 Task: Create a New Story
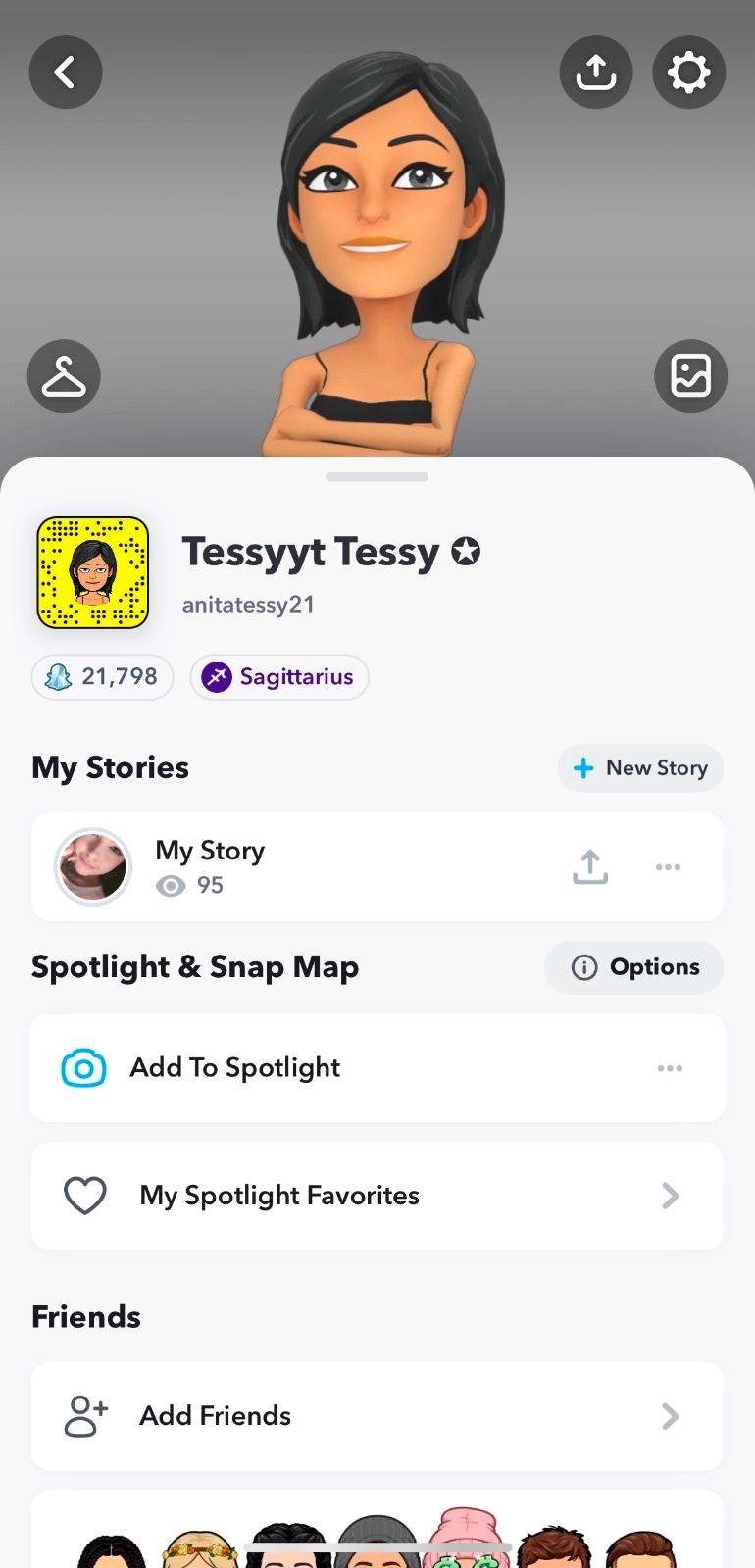click(640, 768)
